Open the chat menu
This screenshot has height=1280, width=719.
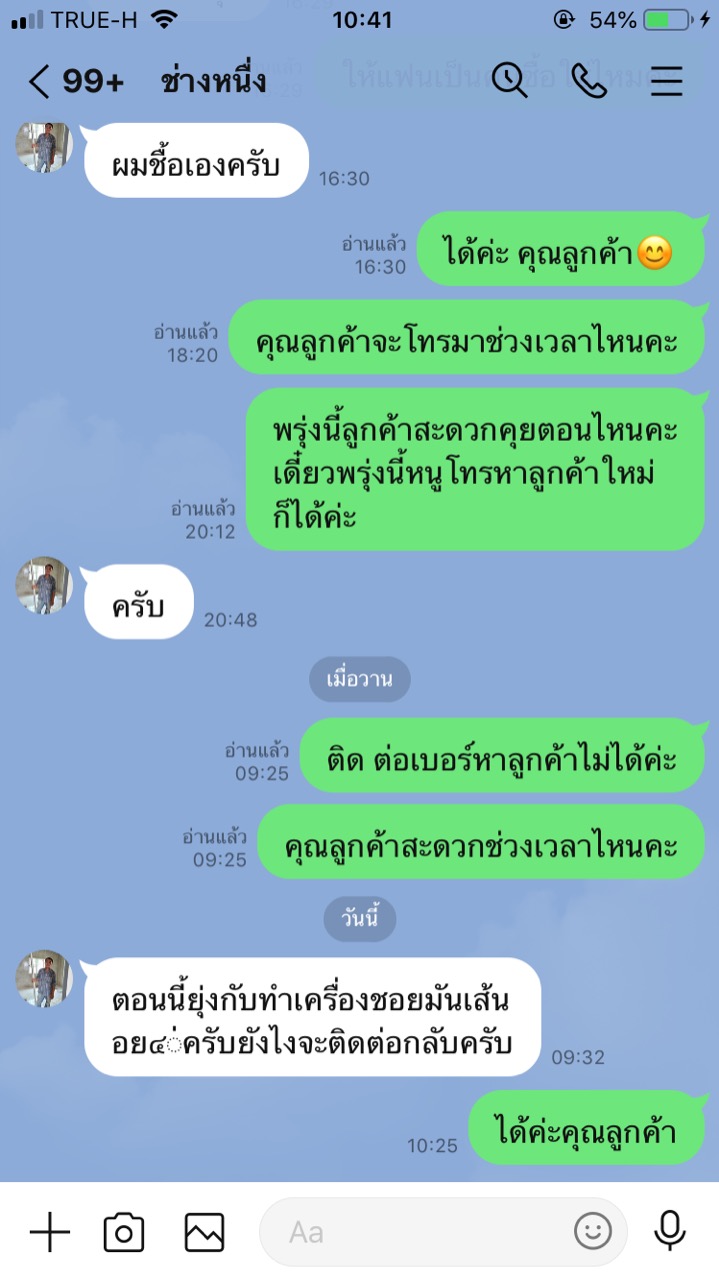[666, 82]
